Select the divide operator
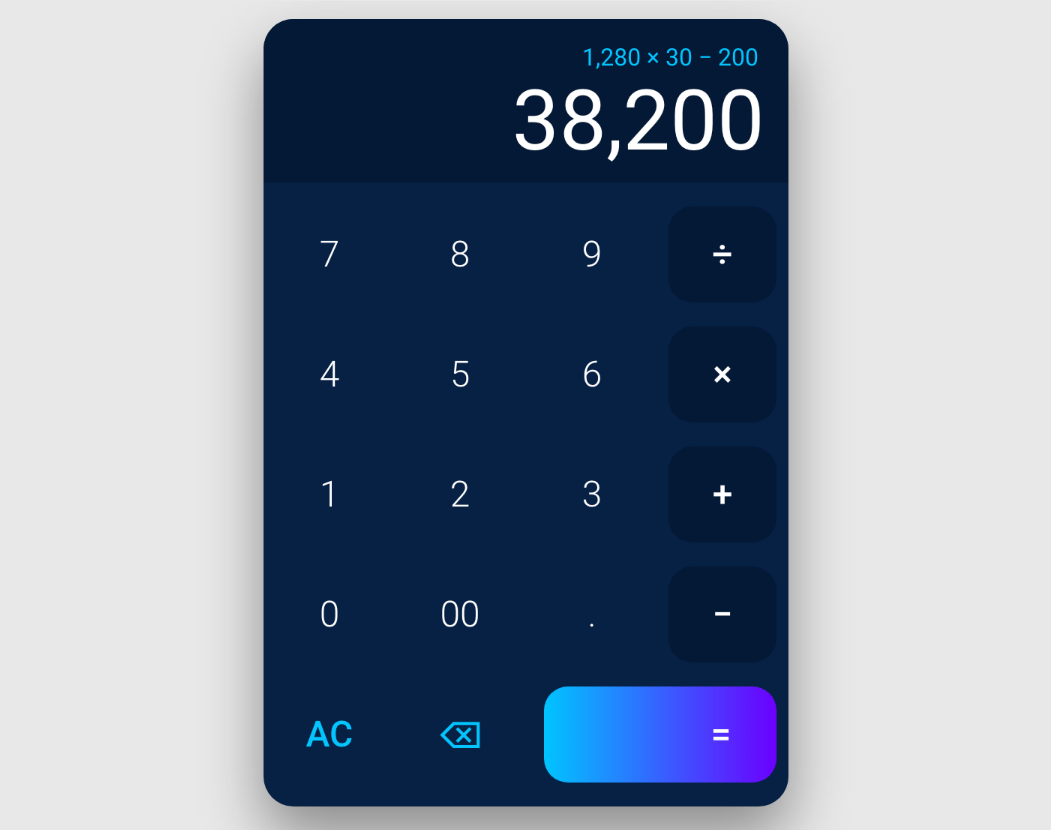The width and height of the screenshot is (1051, 830). (x=722, y=254)
